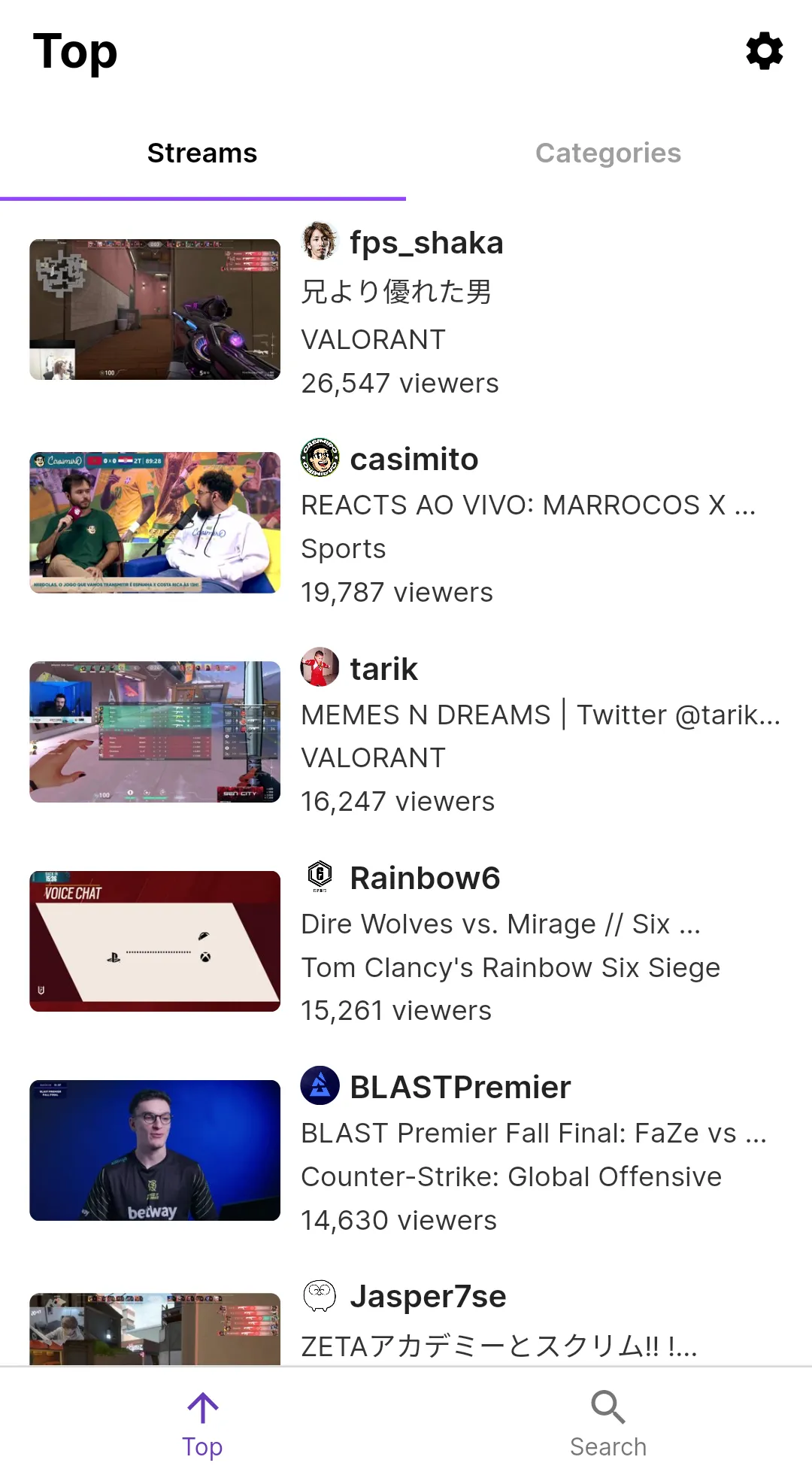Open fps_shaka's VALORANT stream

tap(406, 310)
